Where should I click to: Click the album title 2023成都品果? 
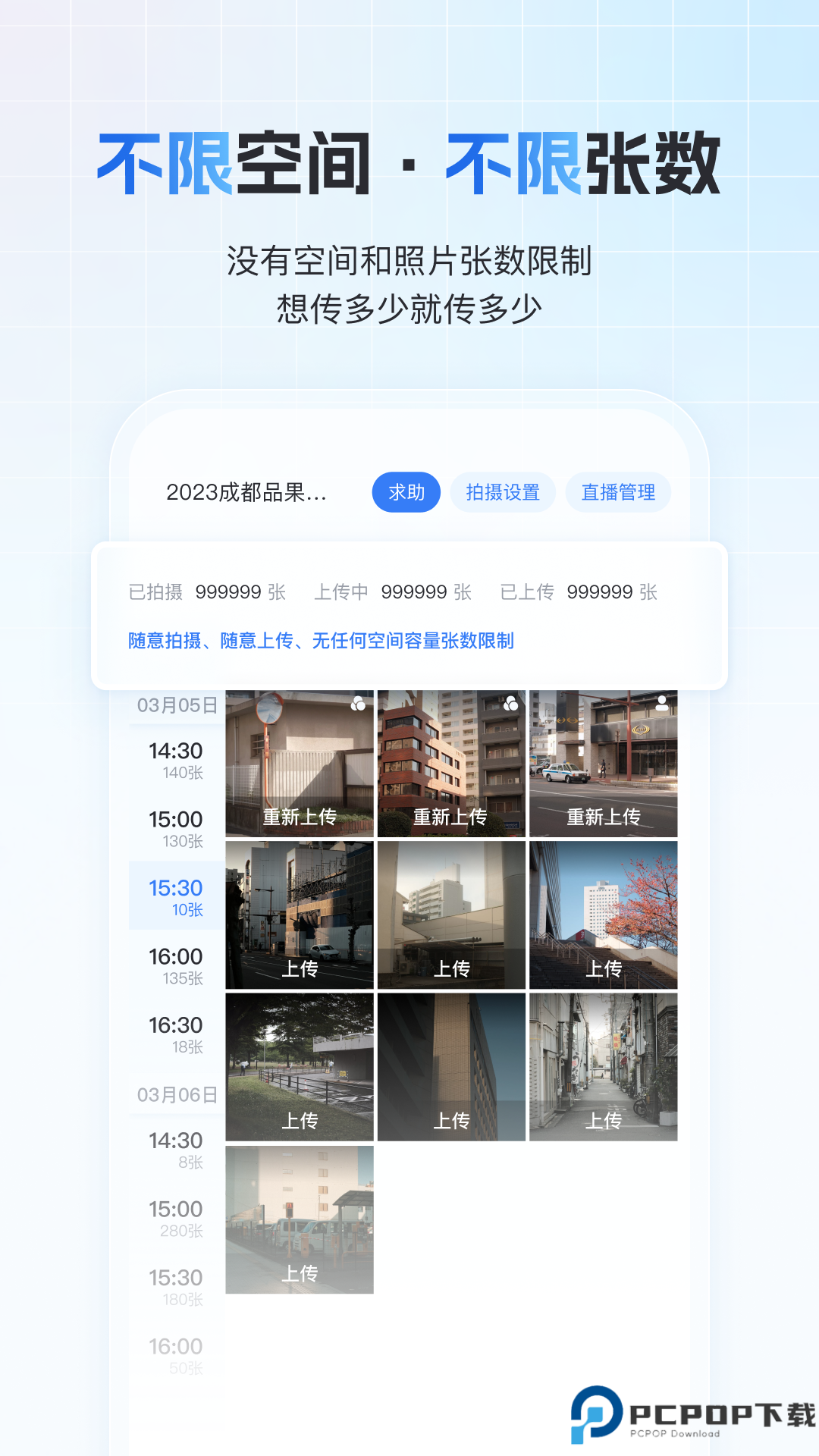click(x=244, y=492)
